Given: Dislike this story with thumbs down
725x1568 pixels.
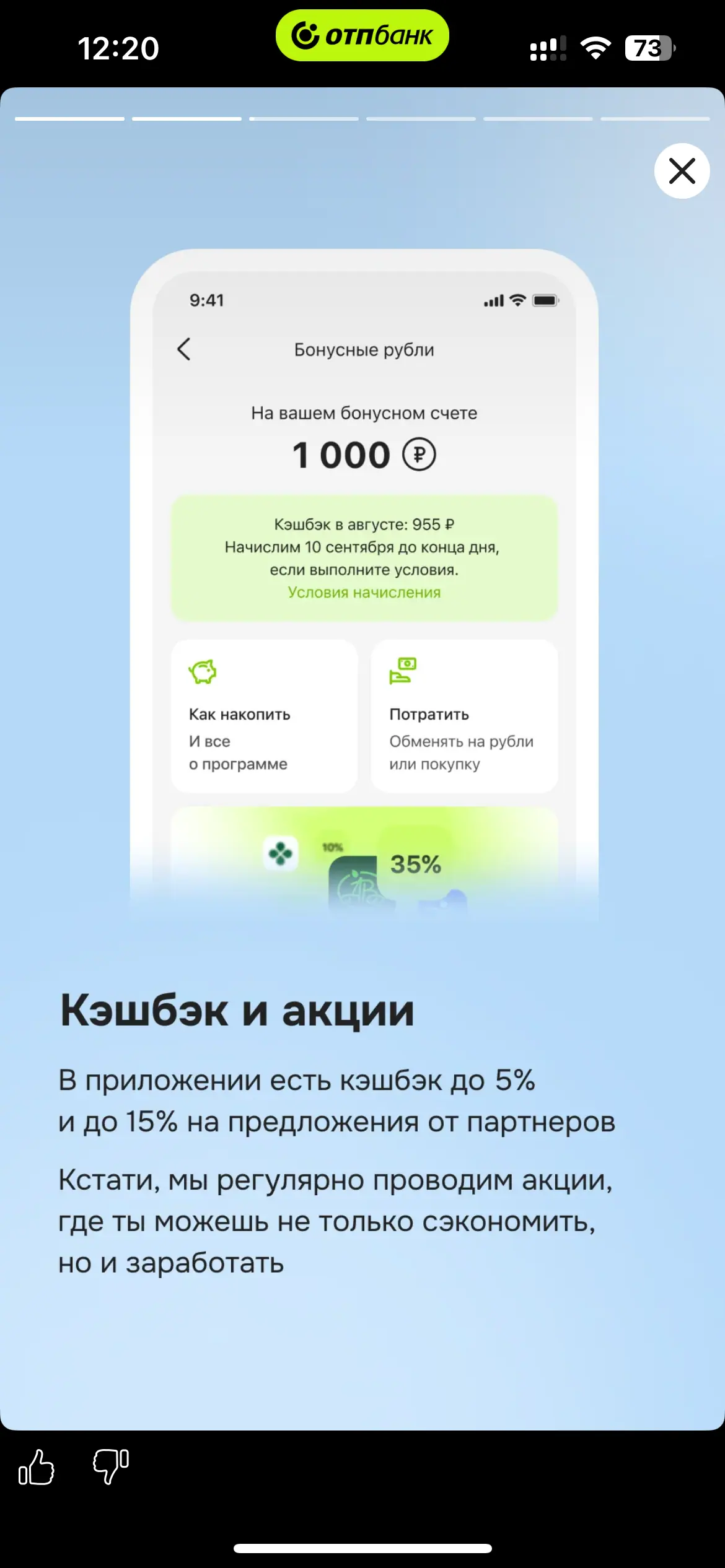Looking at the screenshot, I should pos(110,1467).
